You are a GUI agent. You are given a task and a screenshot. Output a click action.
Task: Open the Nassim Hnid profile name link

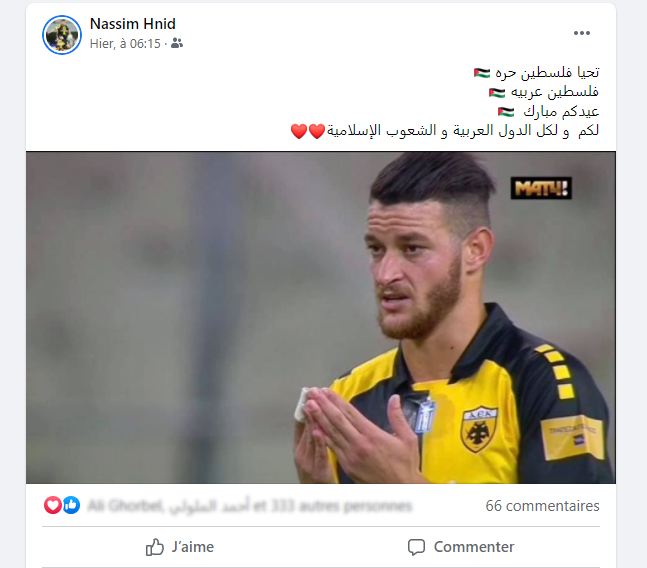pyautogui.click(x=132, y=24)
